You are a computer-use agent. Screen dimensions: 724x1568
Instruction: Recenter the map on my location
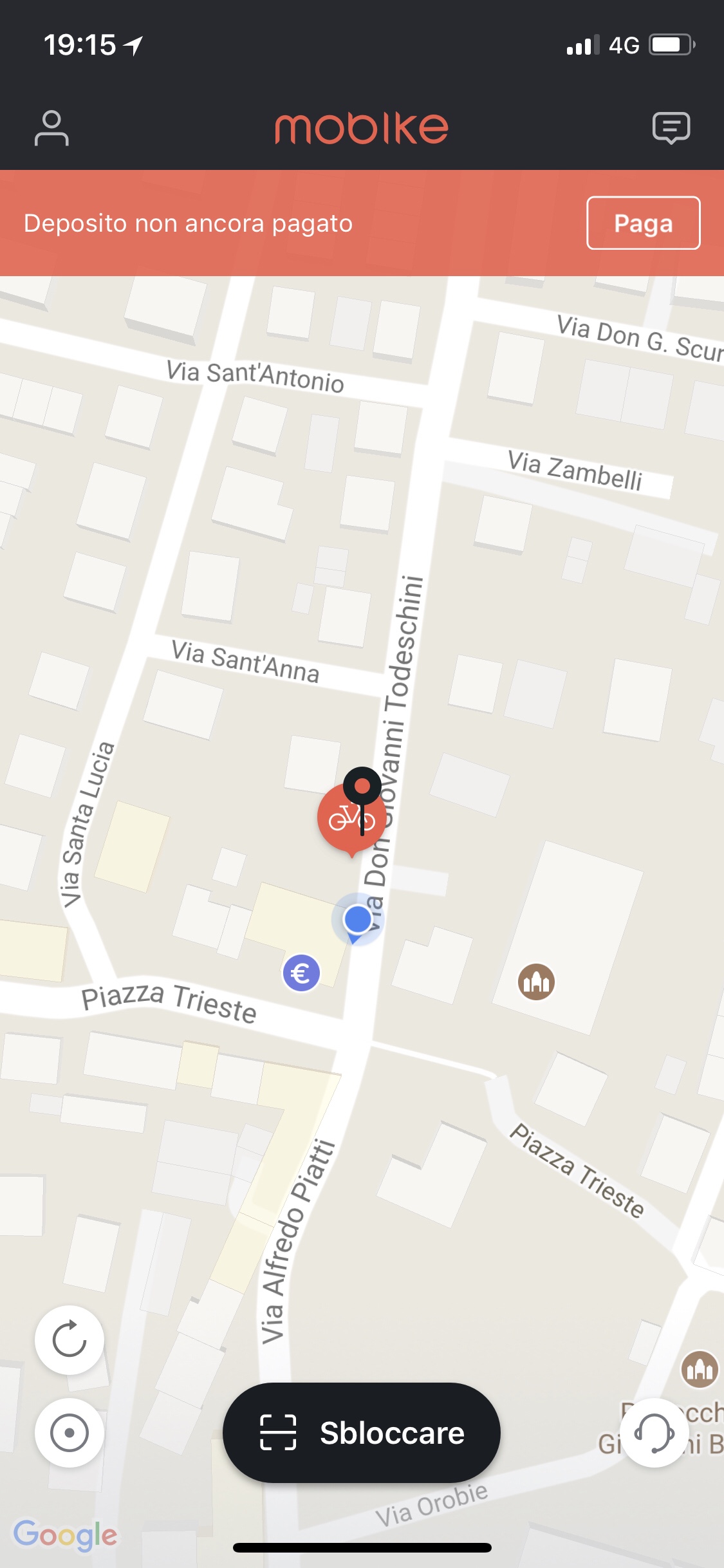point(69,1433)
